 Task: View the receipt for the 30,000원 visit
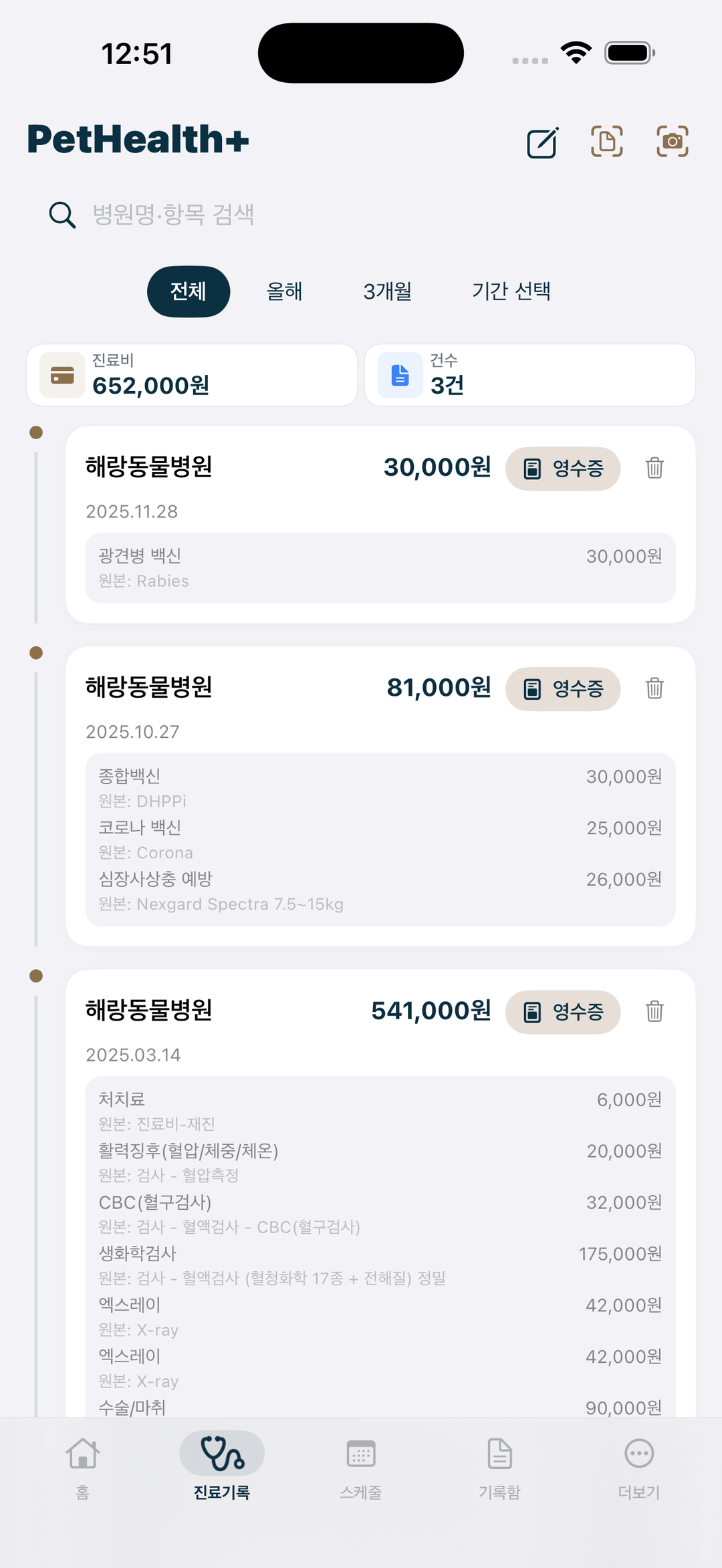pyautogui.click(x=563, y=469)
